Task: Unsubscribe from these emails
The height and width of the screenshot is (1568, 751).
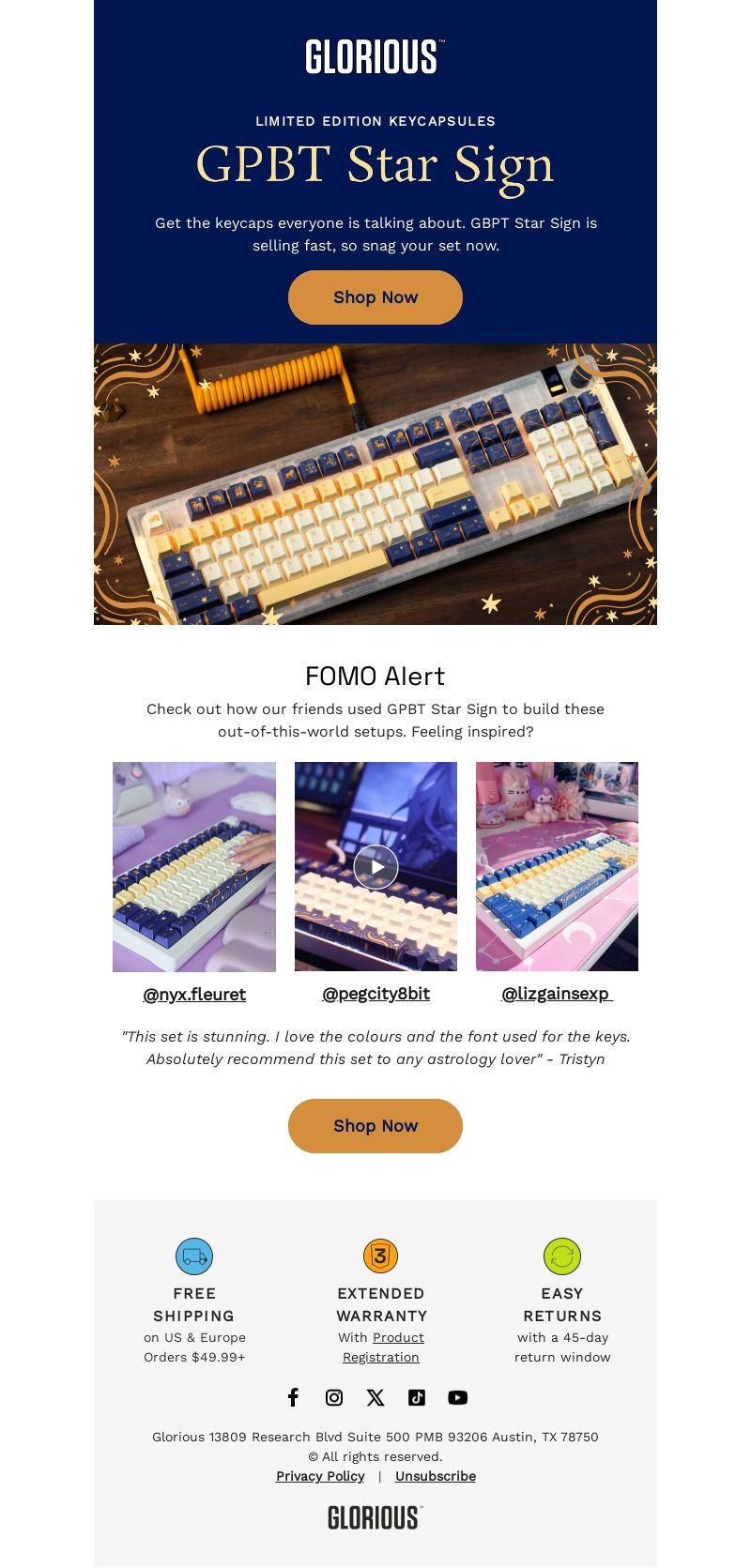Action: click(x=436, y=1476)
